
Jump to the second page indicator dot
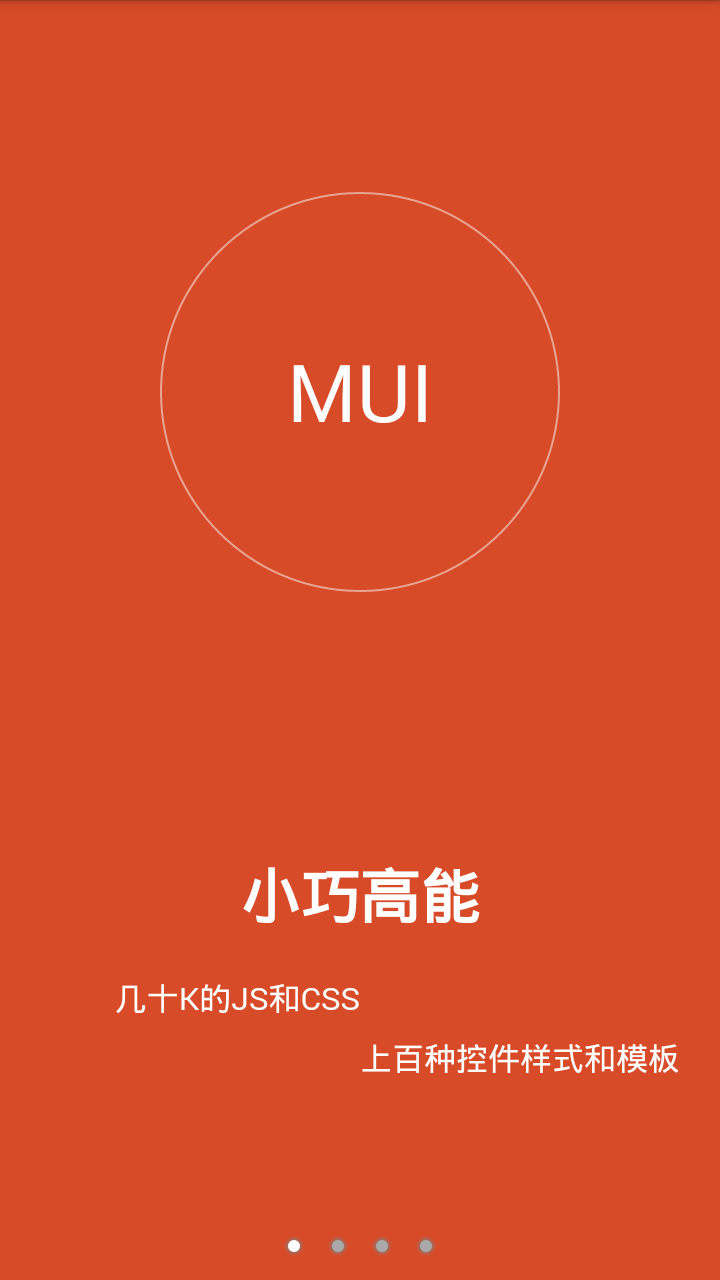coord(338,1246)
